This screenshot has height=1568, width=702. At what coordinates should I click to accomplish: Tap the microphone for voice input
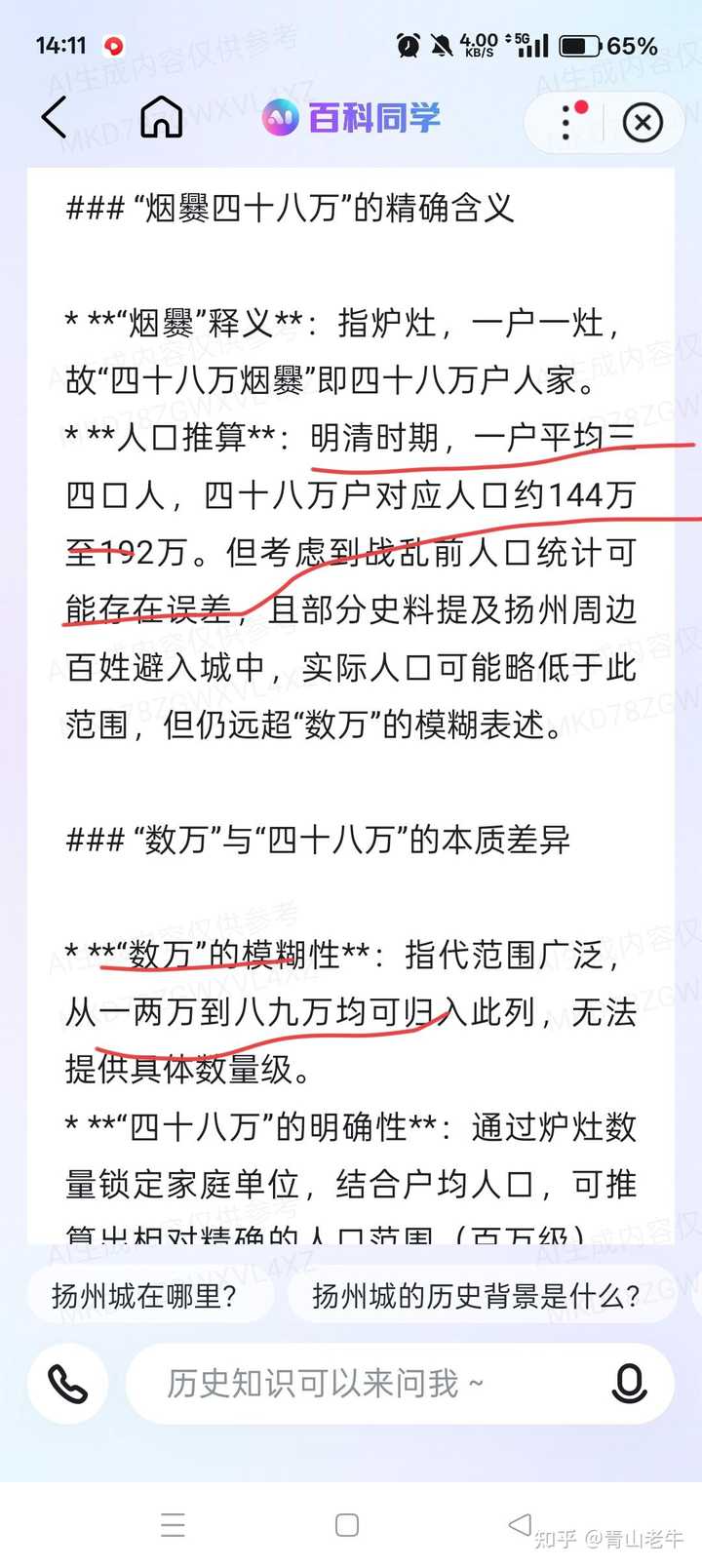point(629,1384)
